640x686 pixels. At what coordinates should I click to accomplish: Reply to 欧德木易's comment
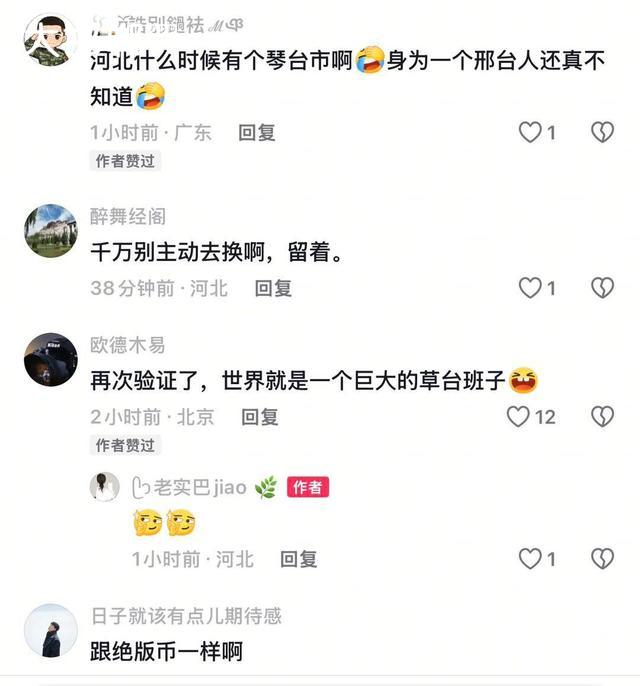coord(260,417)
